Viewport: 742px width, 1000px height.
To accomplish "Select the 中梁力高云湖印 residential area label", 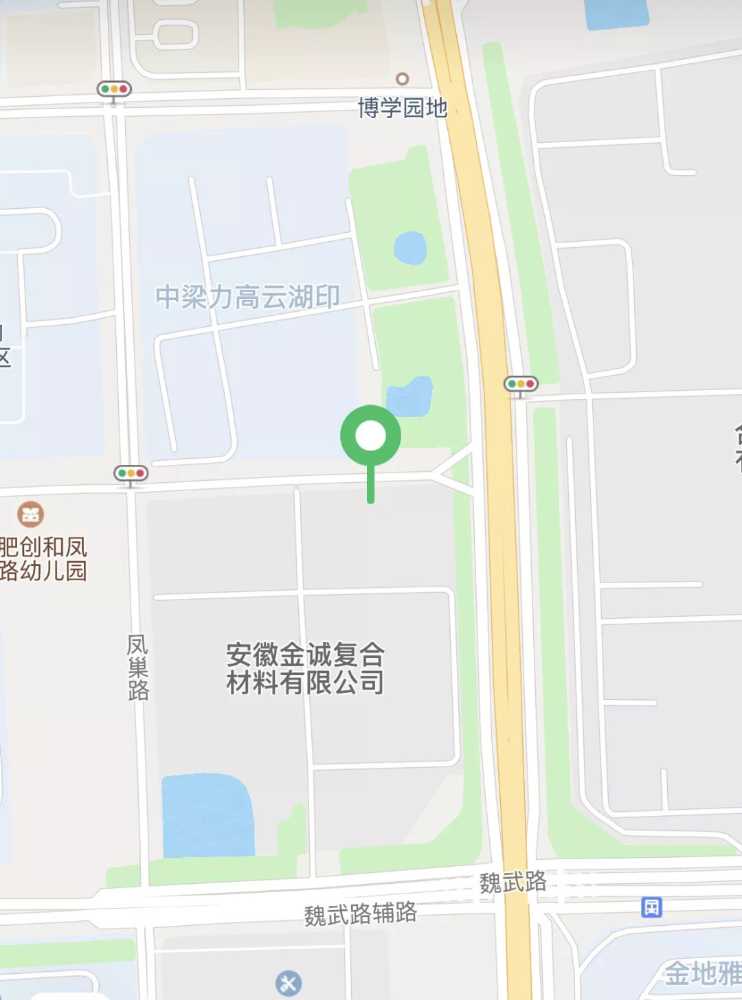I will [x=248, y=297].
